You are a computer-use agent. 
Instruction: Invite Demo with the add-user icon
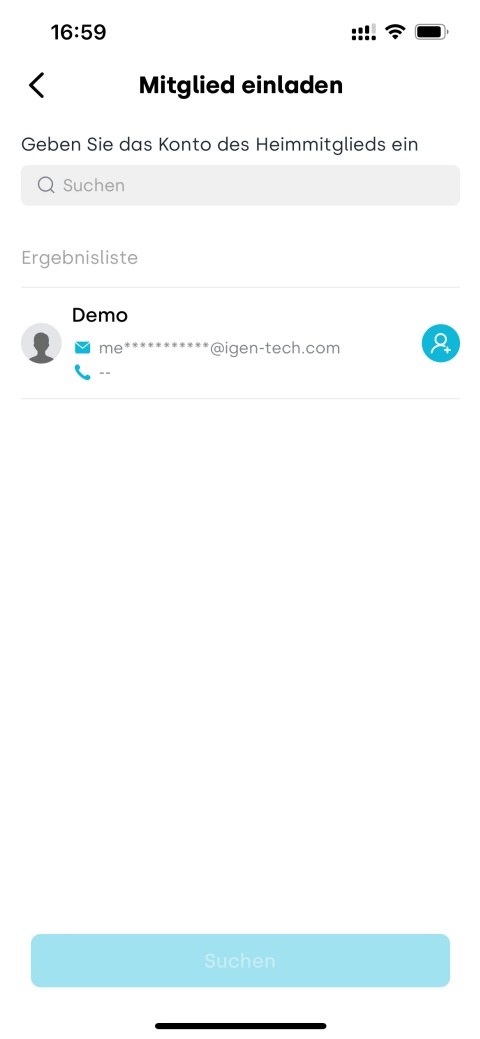(x=440, y=343)
